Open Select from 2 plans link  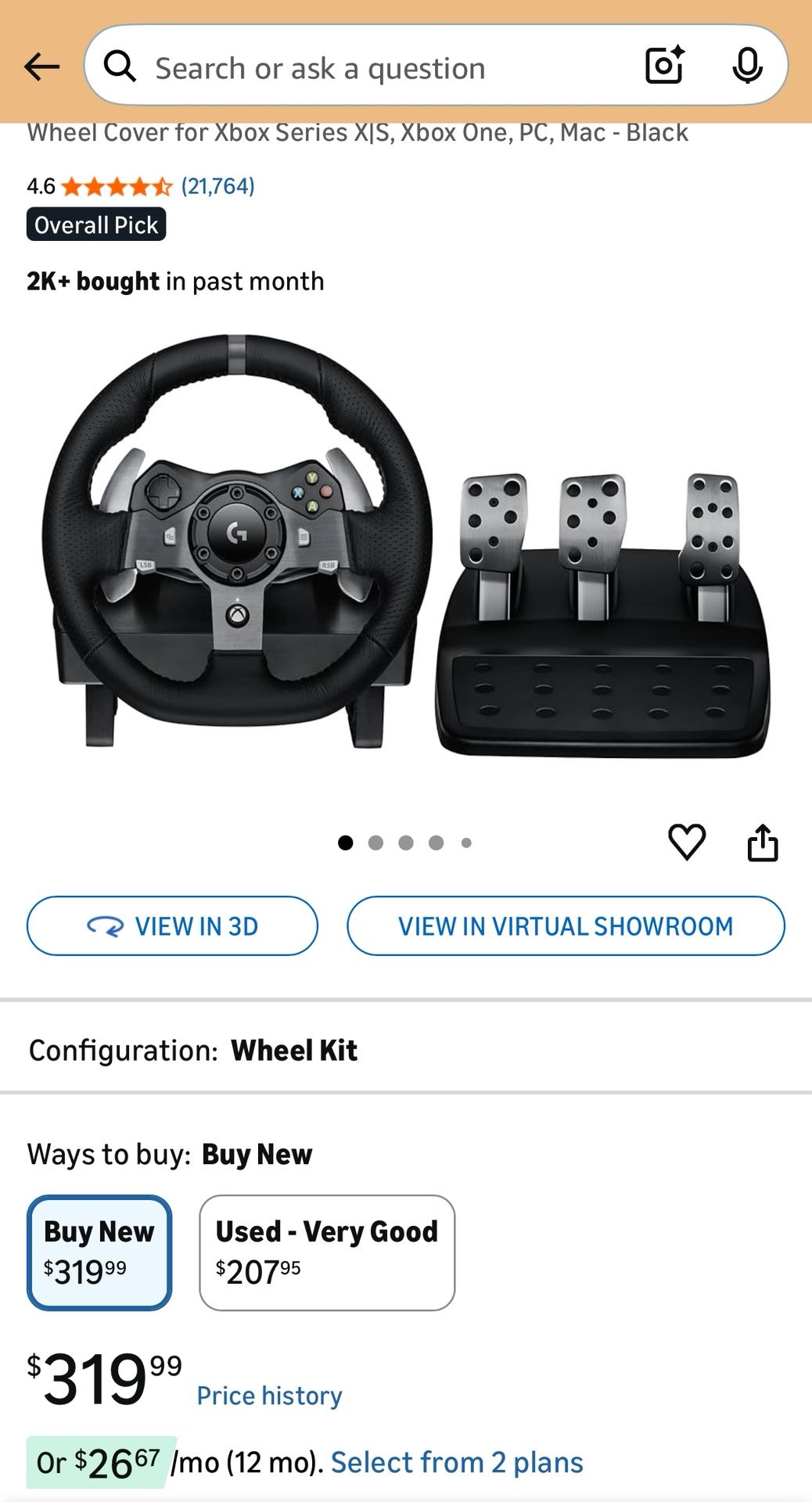click(457, 1462)
